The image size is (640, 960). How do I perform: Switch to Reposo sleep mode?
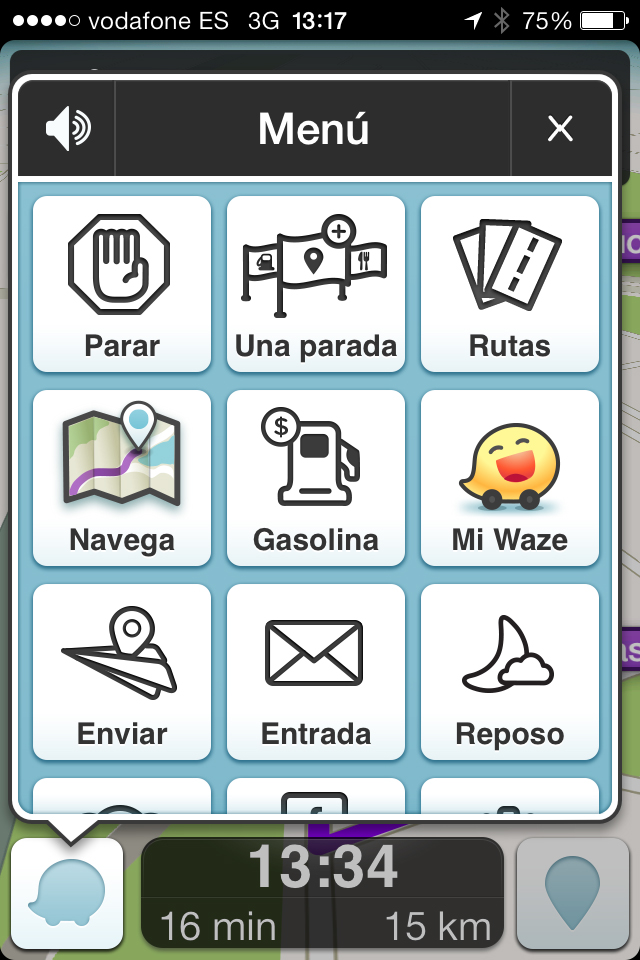pyautogui.click(x=510, y=672)
